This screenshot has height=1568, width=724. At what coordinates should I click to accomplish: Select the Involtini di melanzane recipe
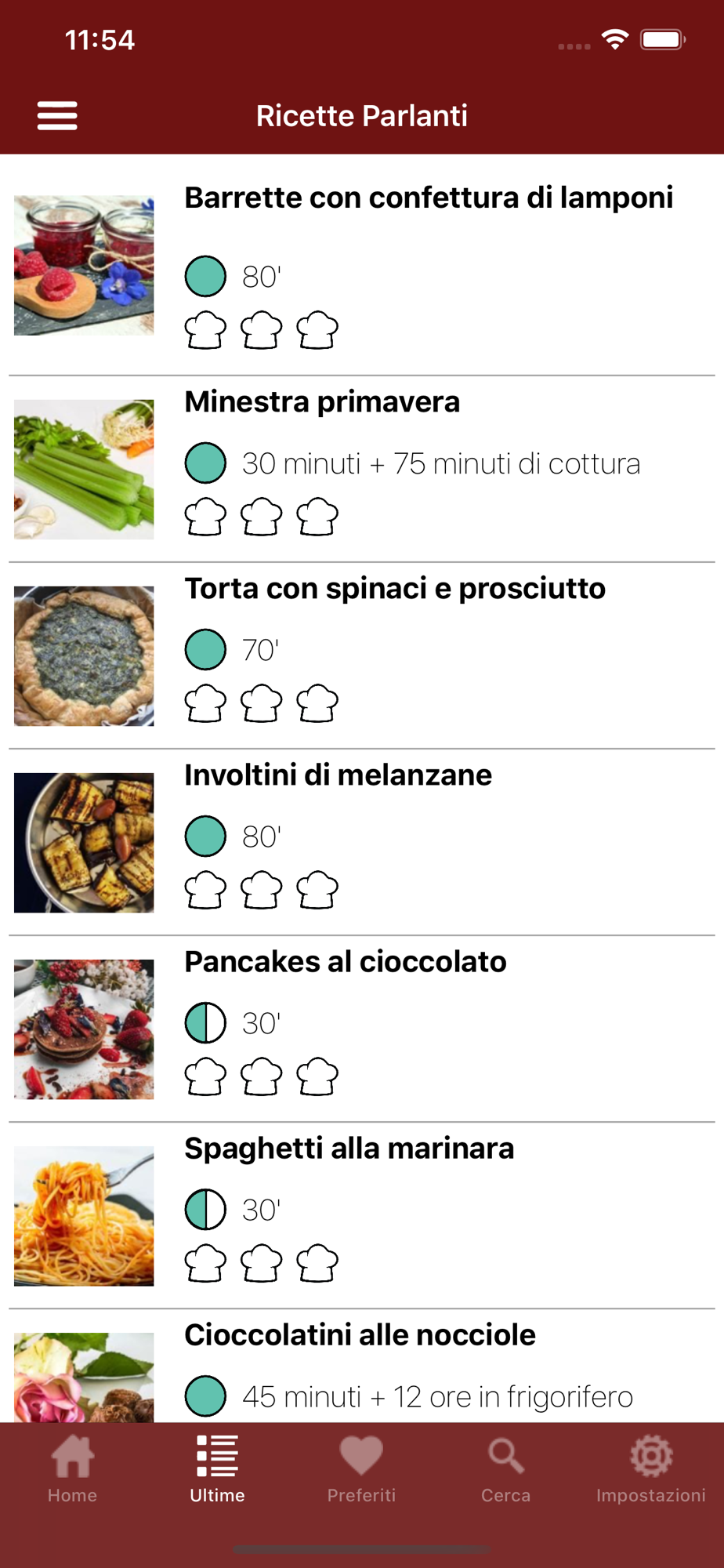[338, 775]
